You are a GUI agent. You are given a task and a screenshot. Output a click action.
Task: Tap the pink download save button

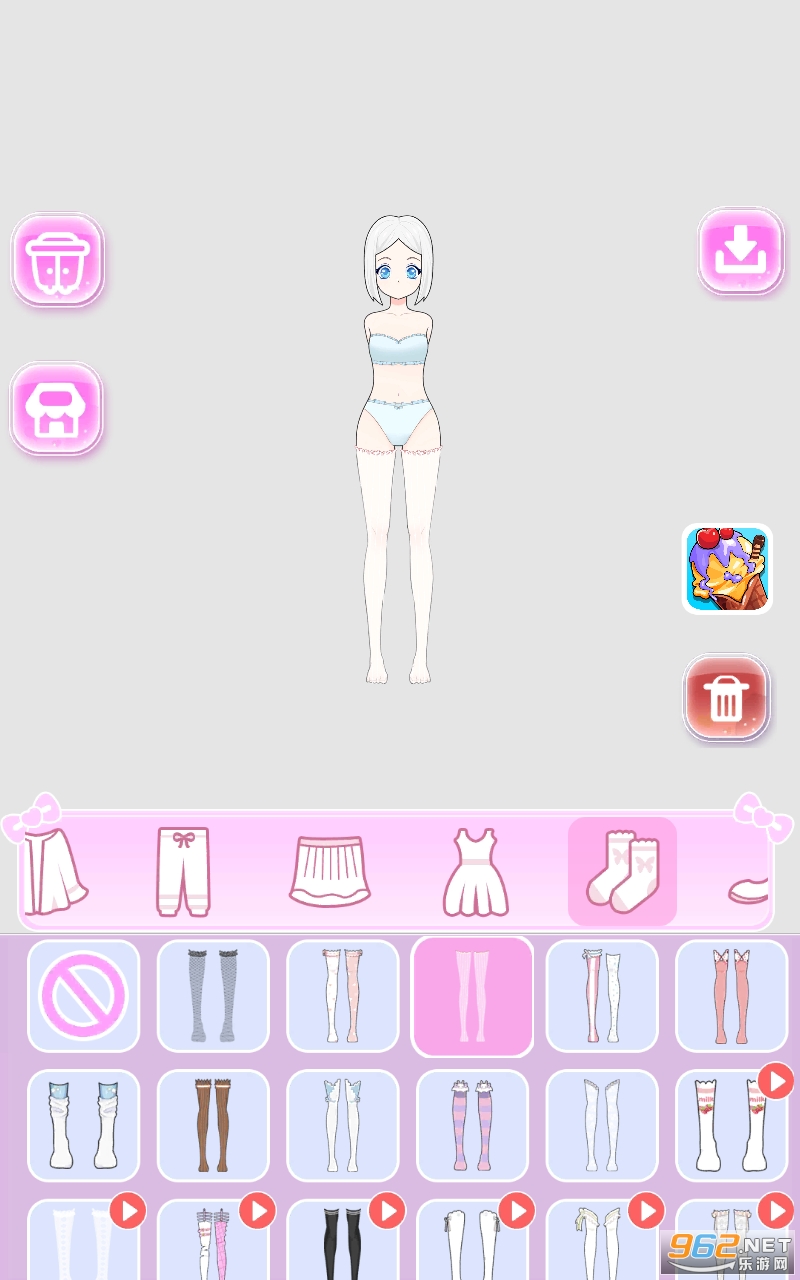(x=740, y=251)
